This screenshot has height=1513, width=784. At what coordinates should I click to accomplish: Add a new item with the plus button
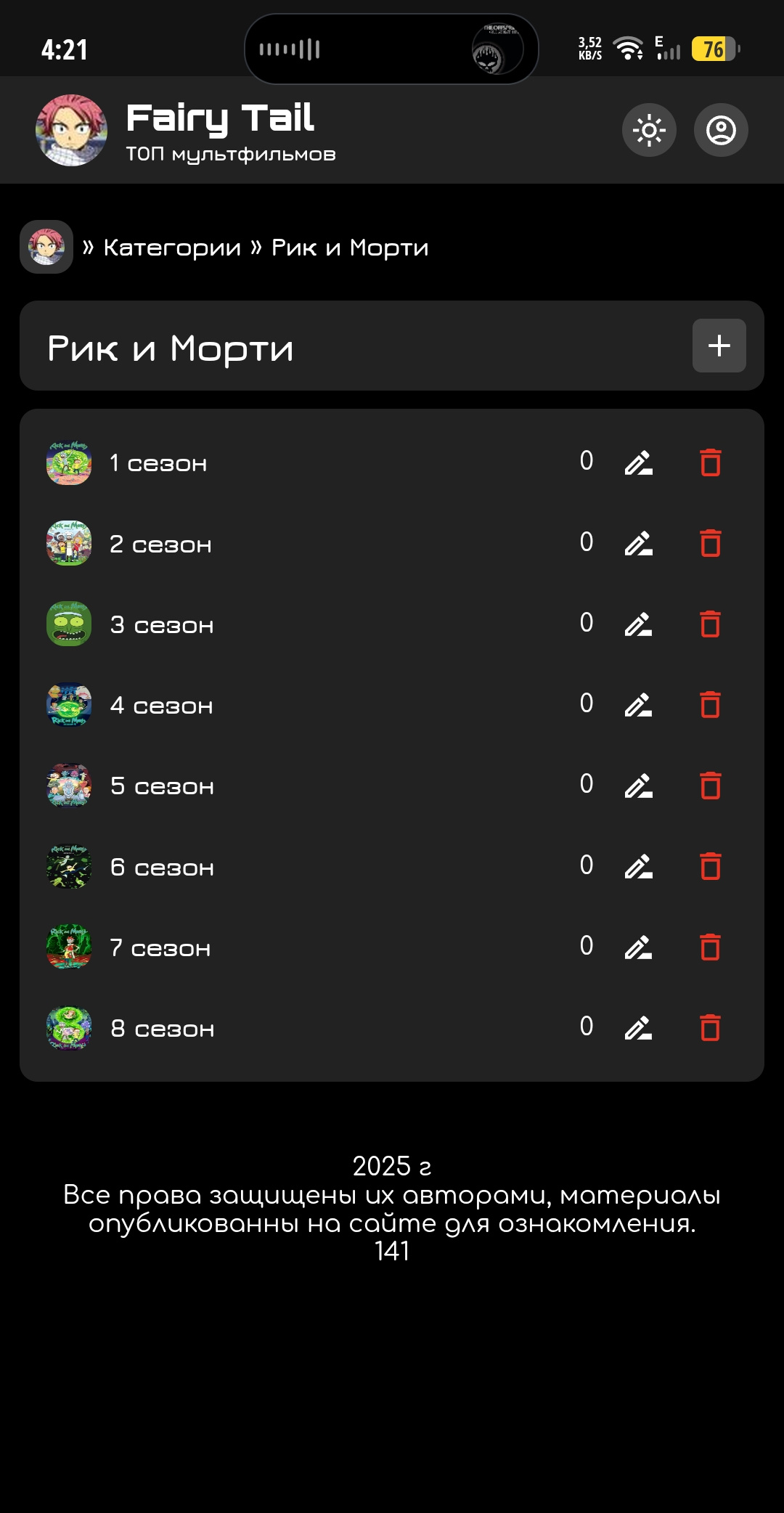[719, 346]
